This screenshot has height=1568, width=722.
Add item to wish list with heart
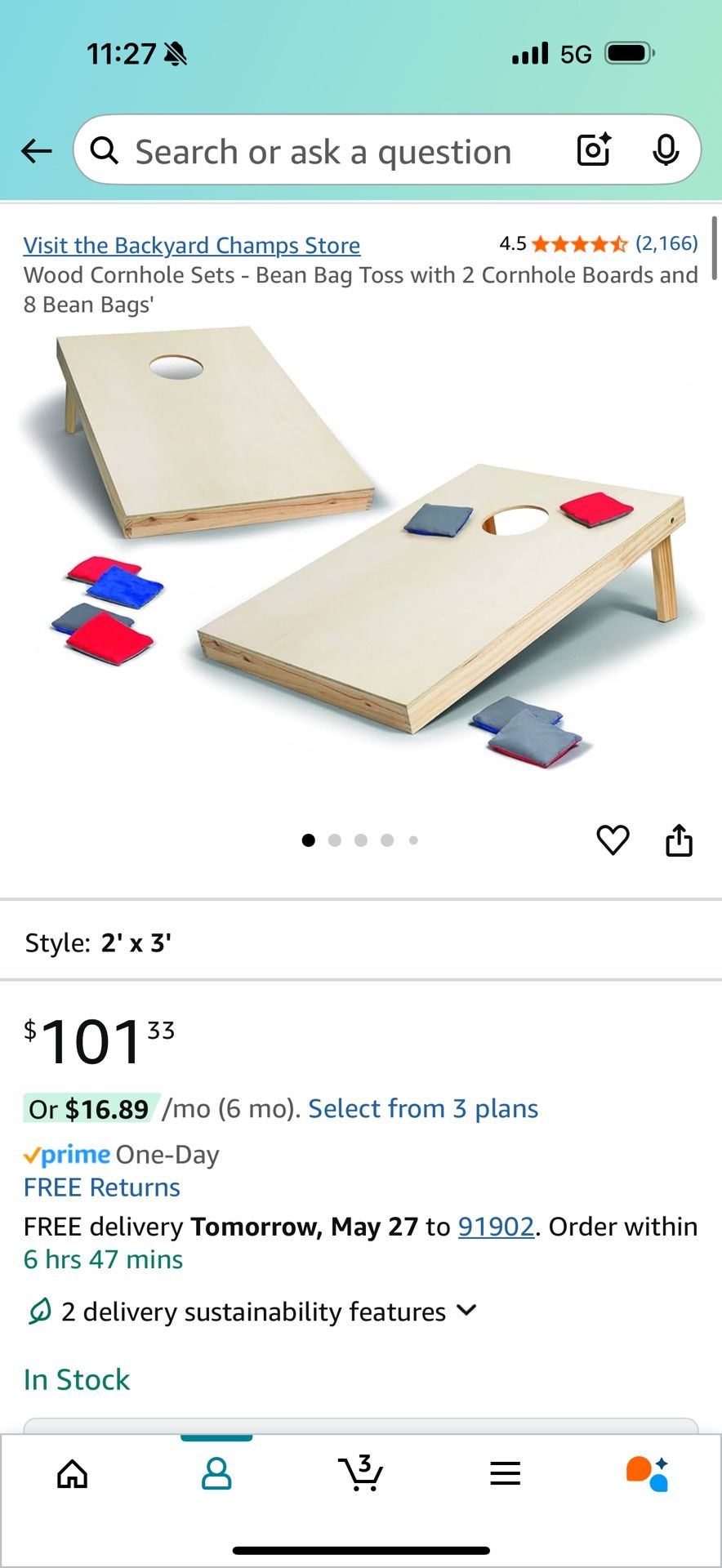pos(613,840)
